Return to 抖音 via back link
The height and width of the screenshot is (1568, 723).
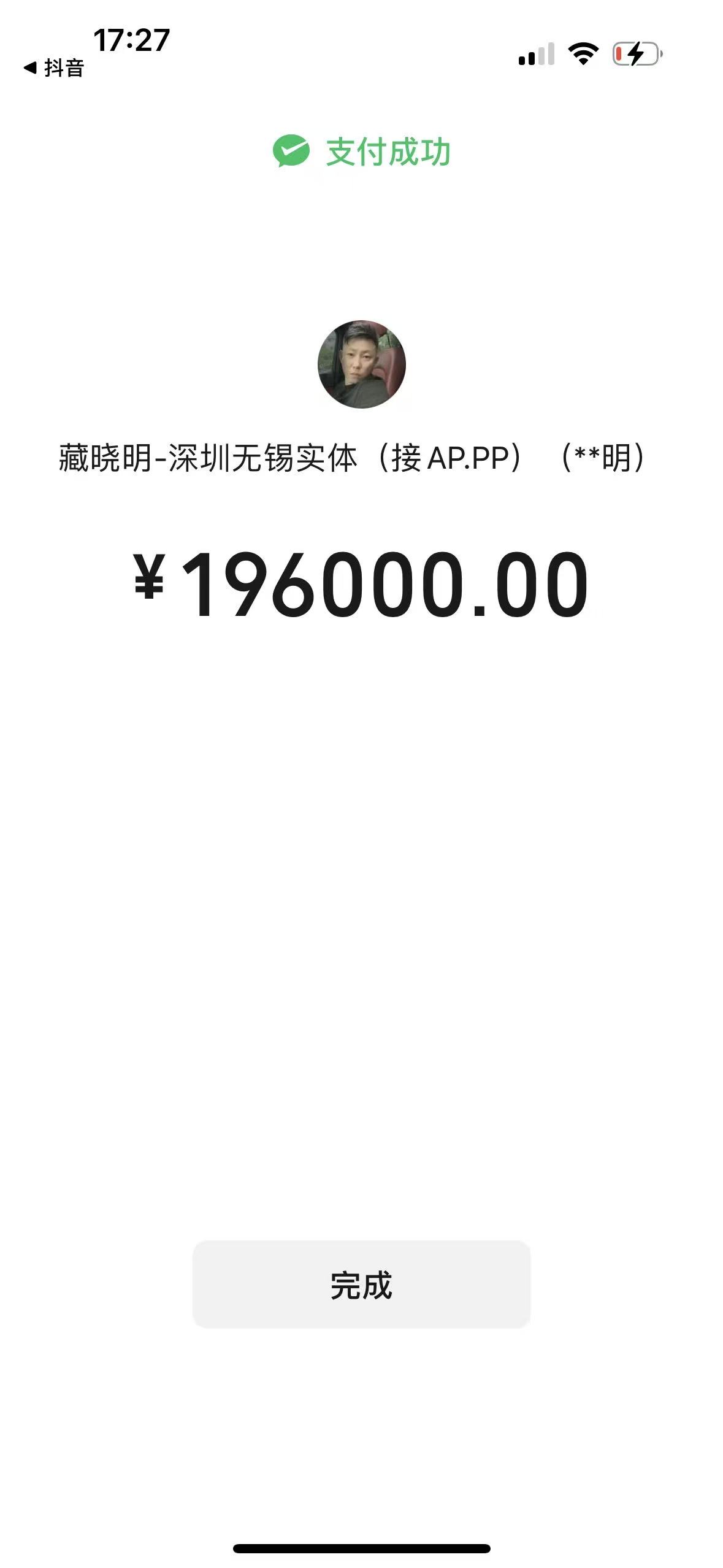(x=54, y=68)
